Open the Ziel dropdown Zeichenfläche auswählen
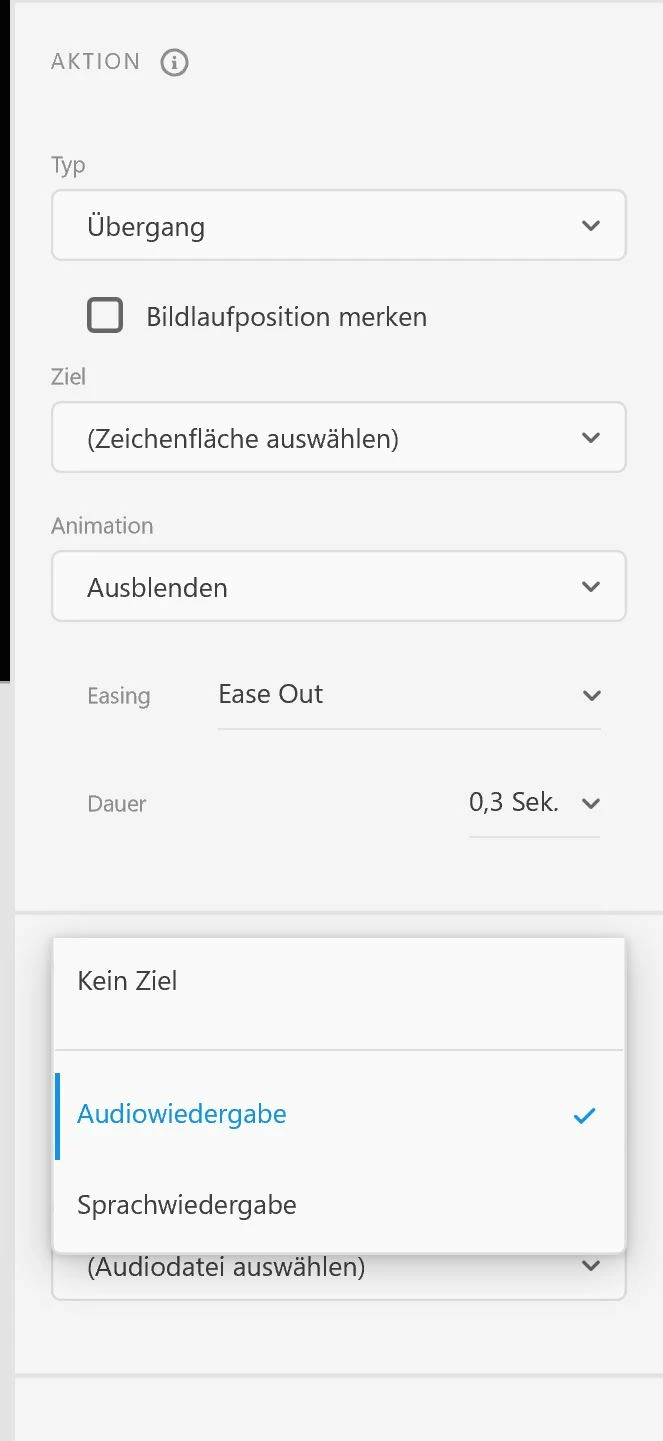The image size is (663, 1441). pos(338,438)
